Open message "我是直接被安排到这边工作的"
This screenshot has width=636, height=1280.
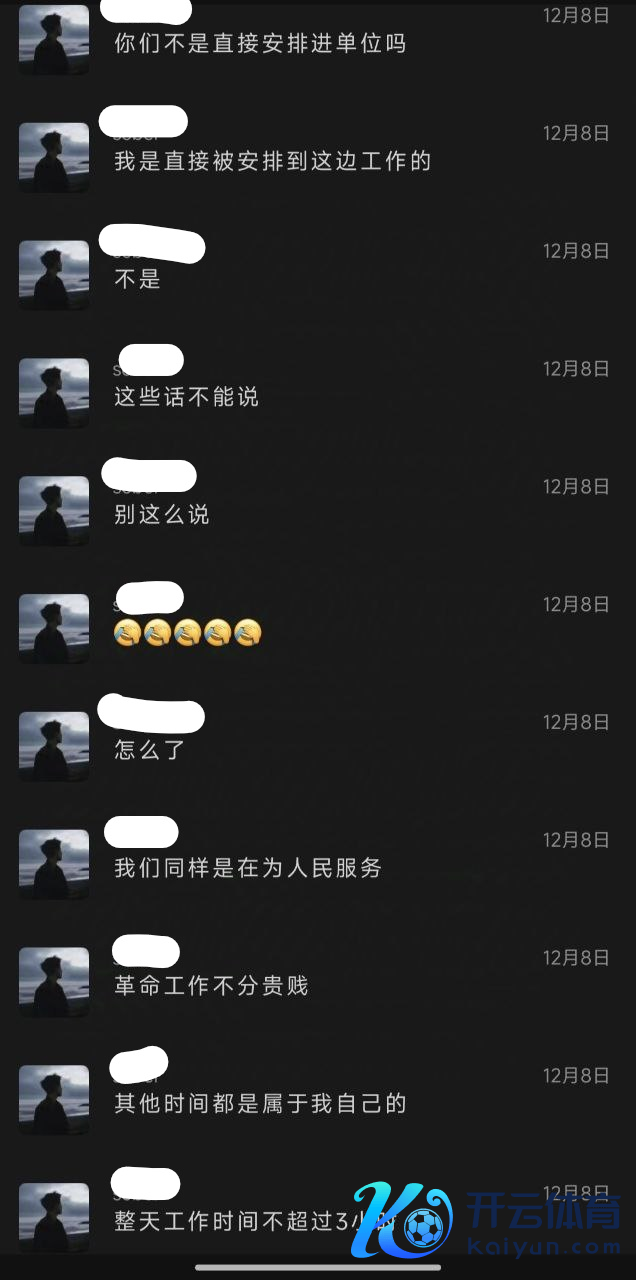[x=272, y=161]
